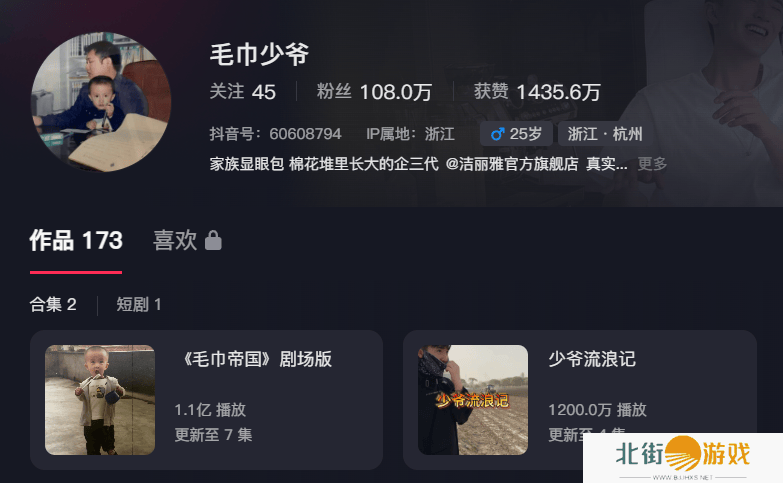783x483 pixels.
Task: Open the 少爷流浪记 collection
Action: tap(579, 400)
